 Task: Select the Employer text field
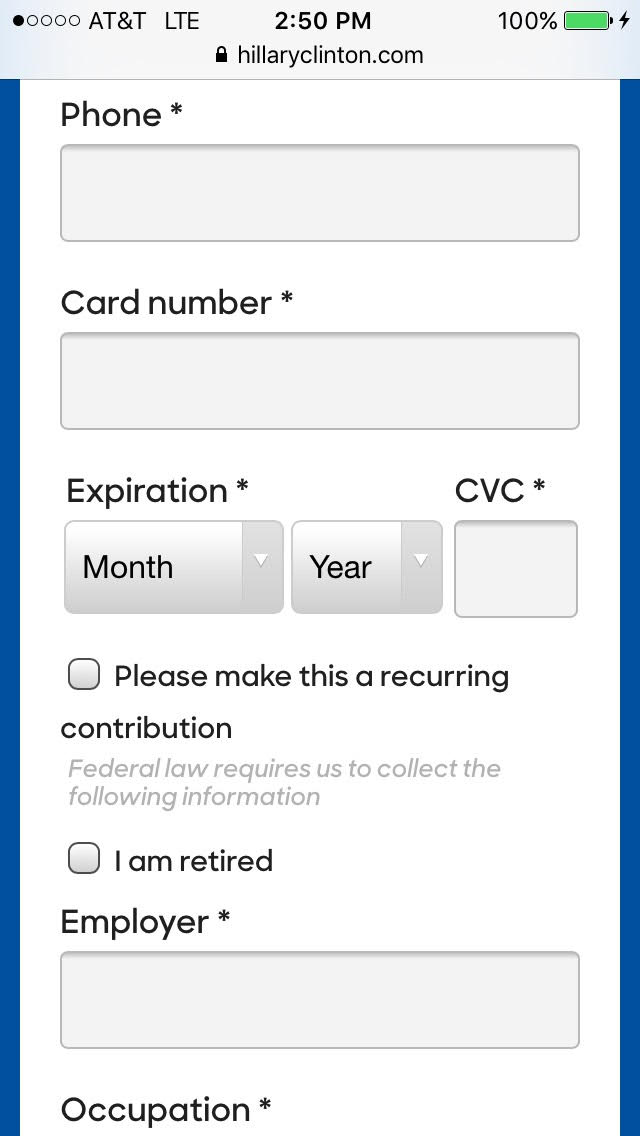pyautogui.click(x=320, y=1000)
